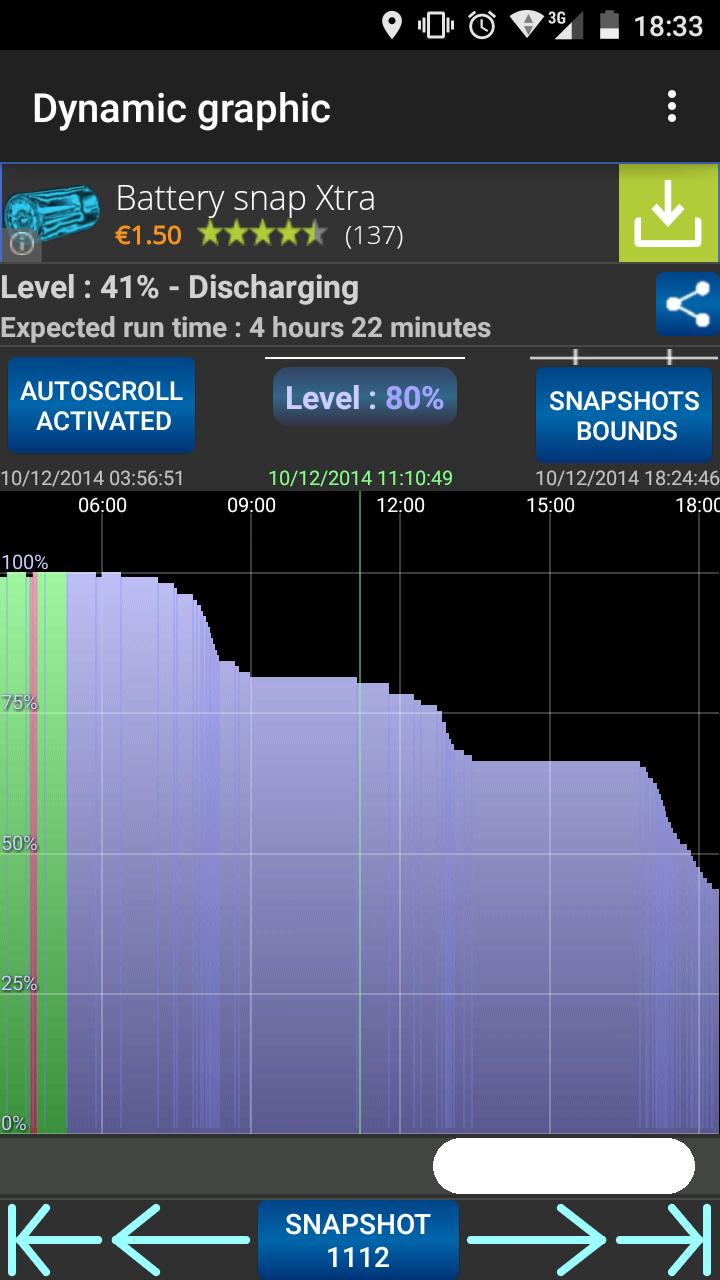
Task: Download Battery snap Xtra from the ad
Action: pos(668,213)
